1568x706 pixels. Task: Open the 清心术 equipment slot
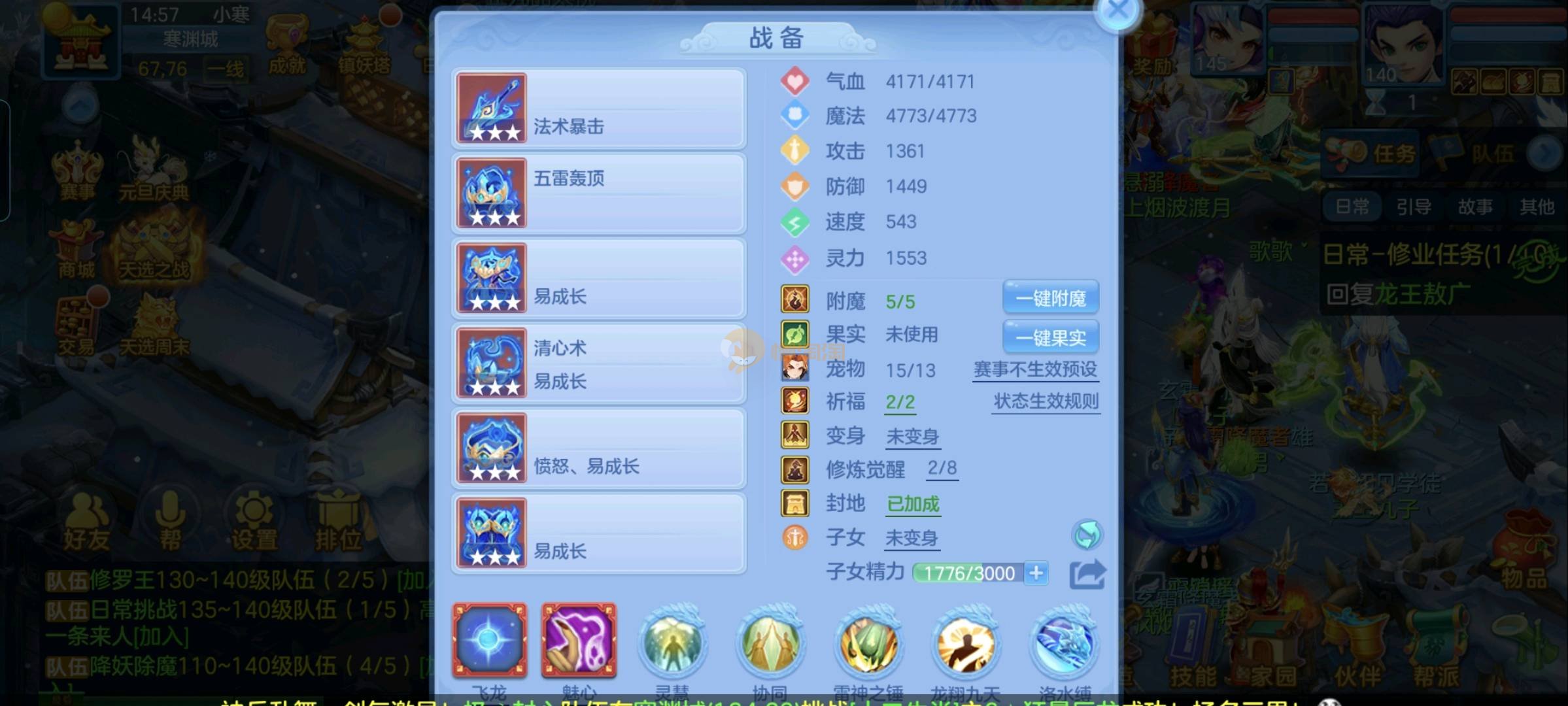click(598, 363)
